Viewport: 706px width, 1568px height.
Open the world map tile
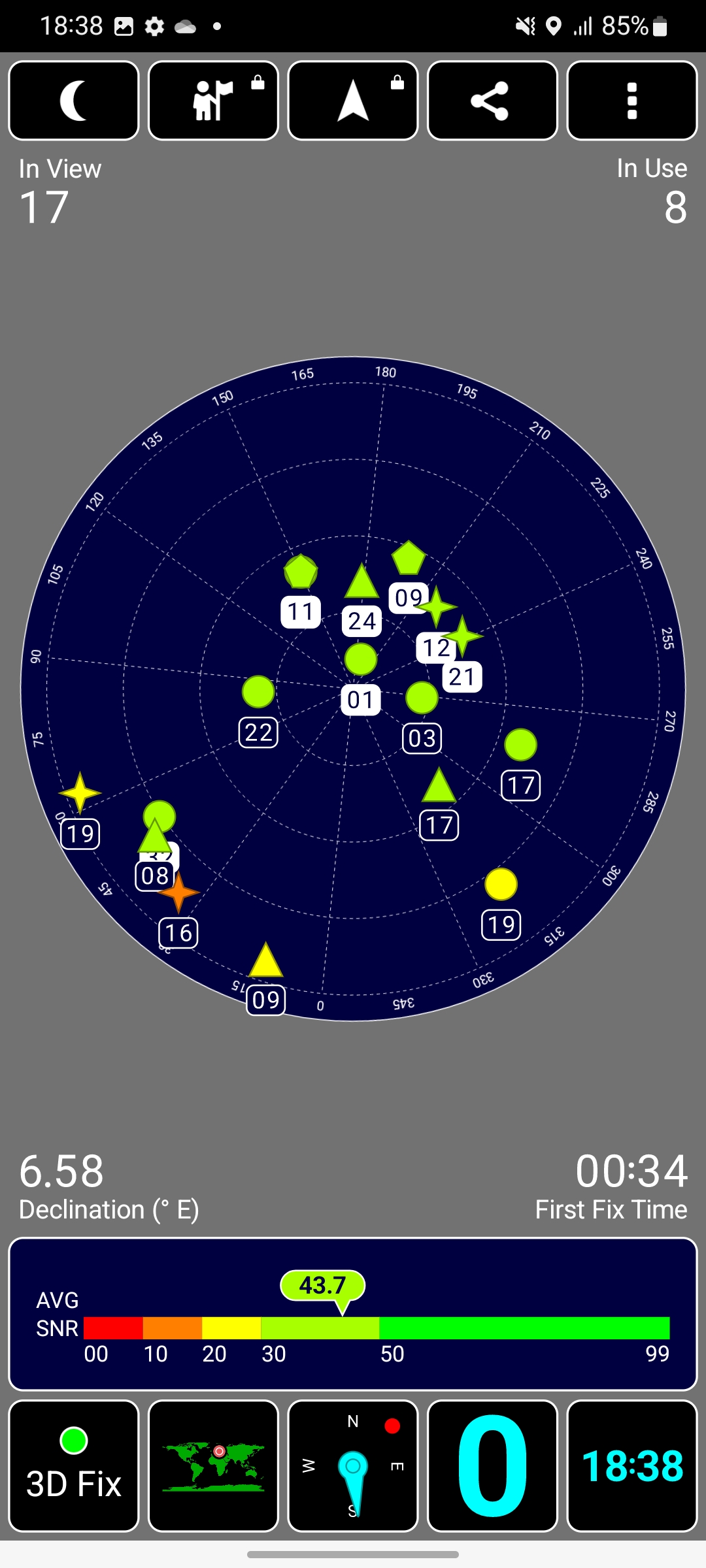(213, 1466)
